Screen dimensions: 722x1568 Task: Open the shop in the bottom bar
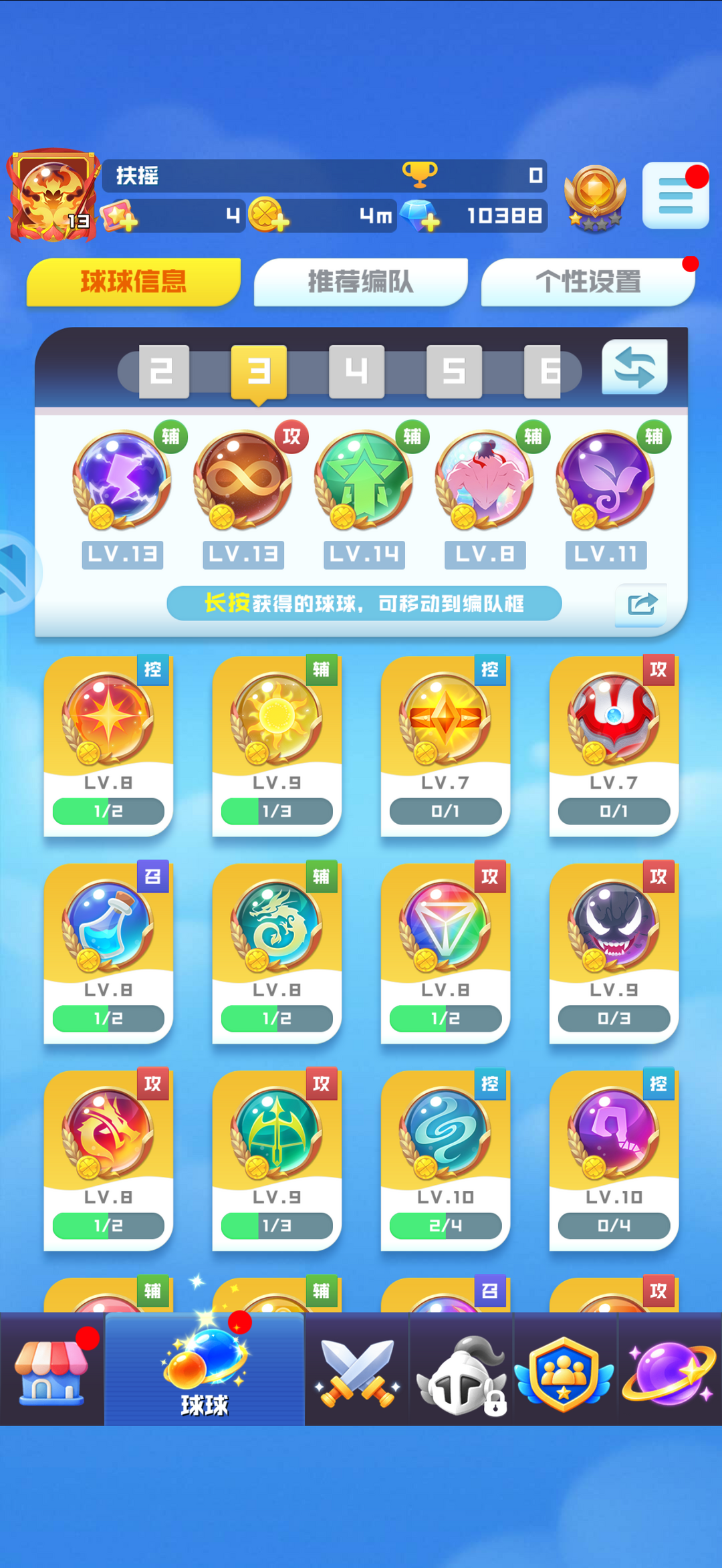pyautogui.click(x=52, y=1371)
